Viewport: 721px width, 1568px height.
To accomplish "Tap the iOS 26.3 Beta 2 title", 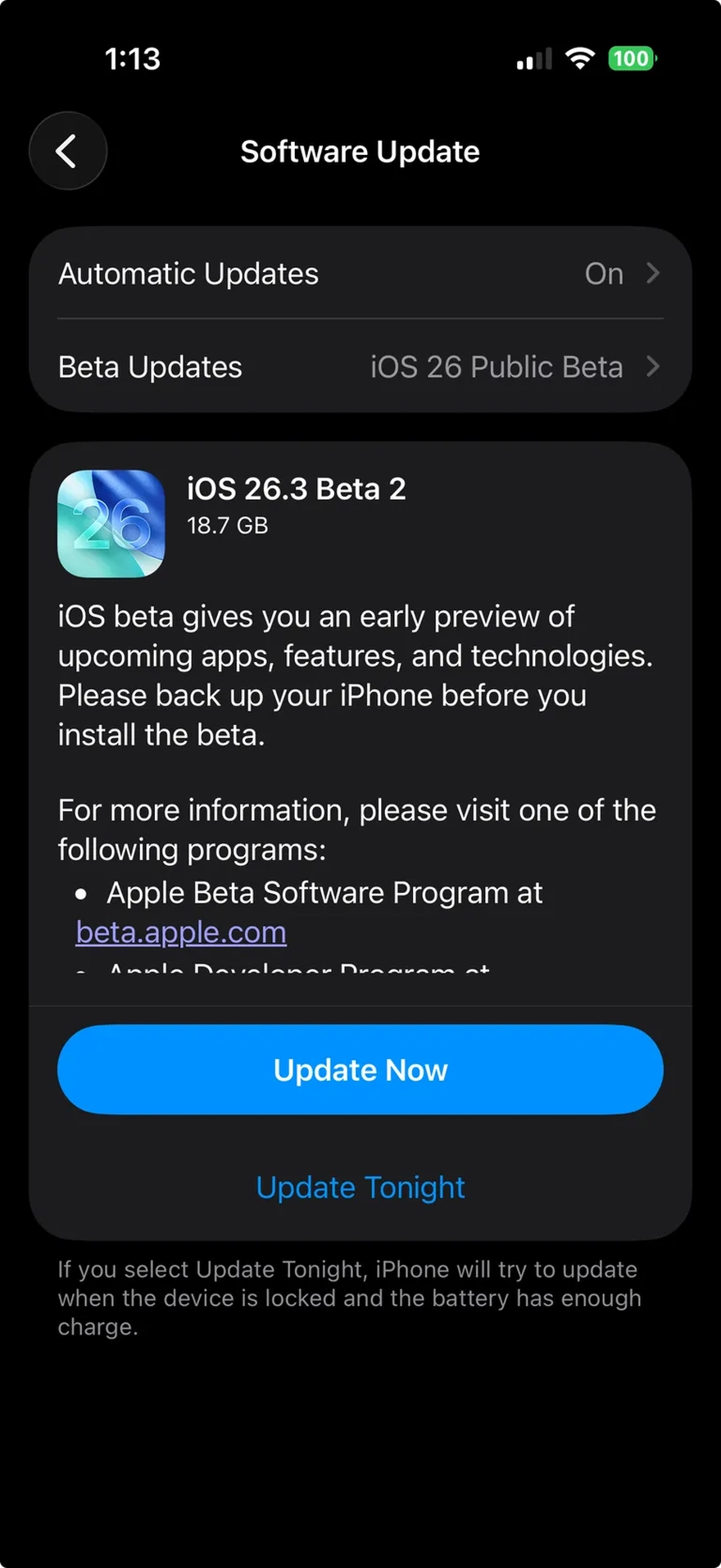I will [297, 488].
